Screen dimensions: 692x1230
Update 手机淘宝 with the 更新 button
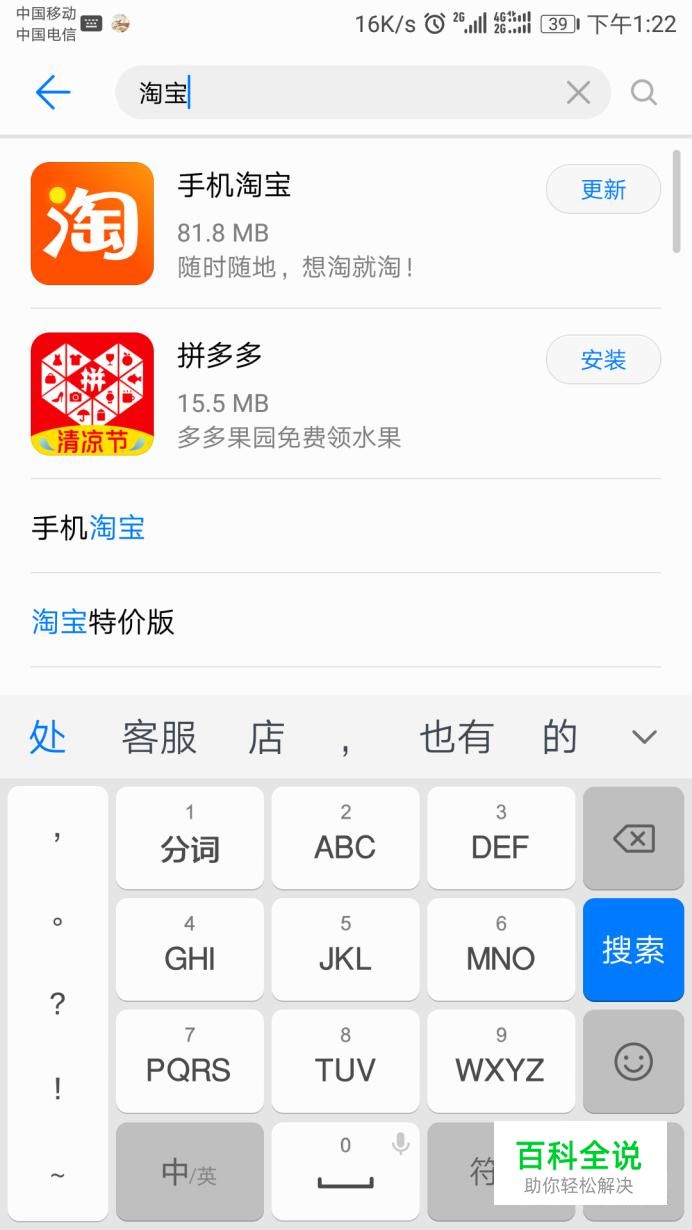603,189
